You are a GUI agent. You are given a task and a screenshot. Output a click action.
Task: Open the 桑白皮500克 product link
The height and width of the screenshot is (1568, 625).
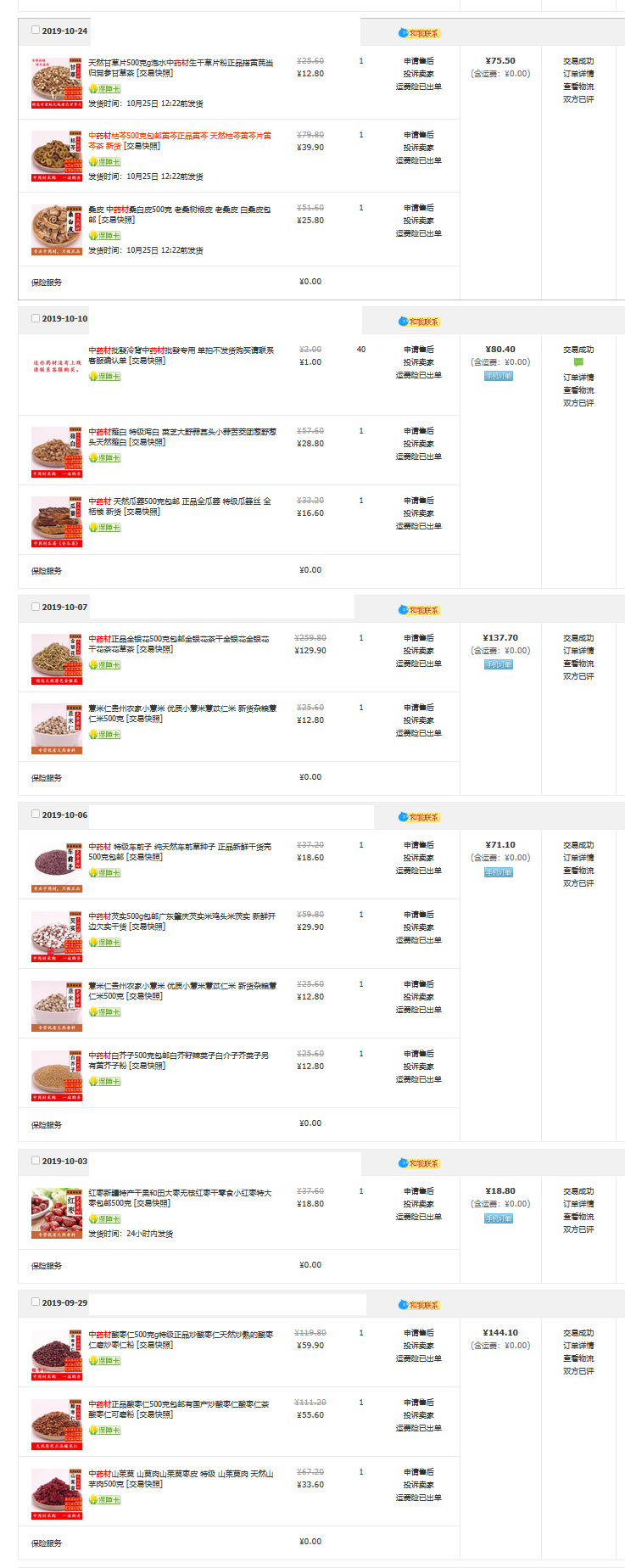(x=179, y=214)
